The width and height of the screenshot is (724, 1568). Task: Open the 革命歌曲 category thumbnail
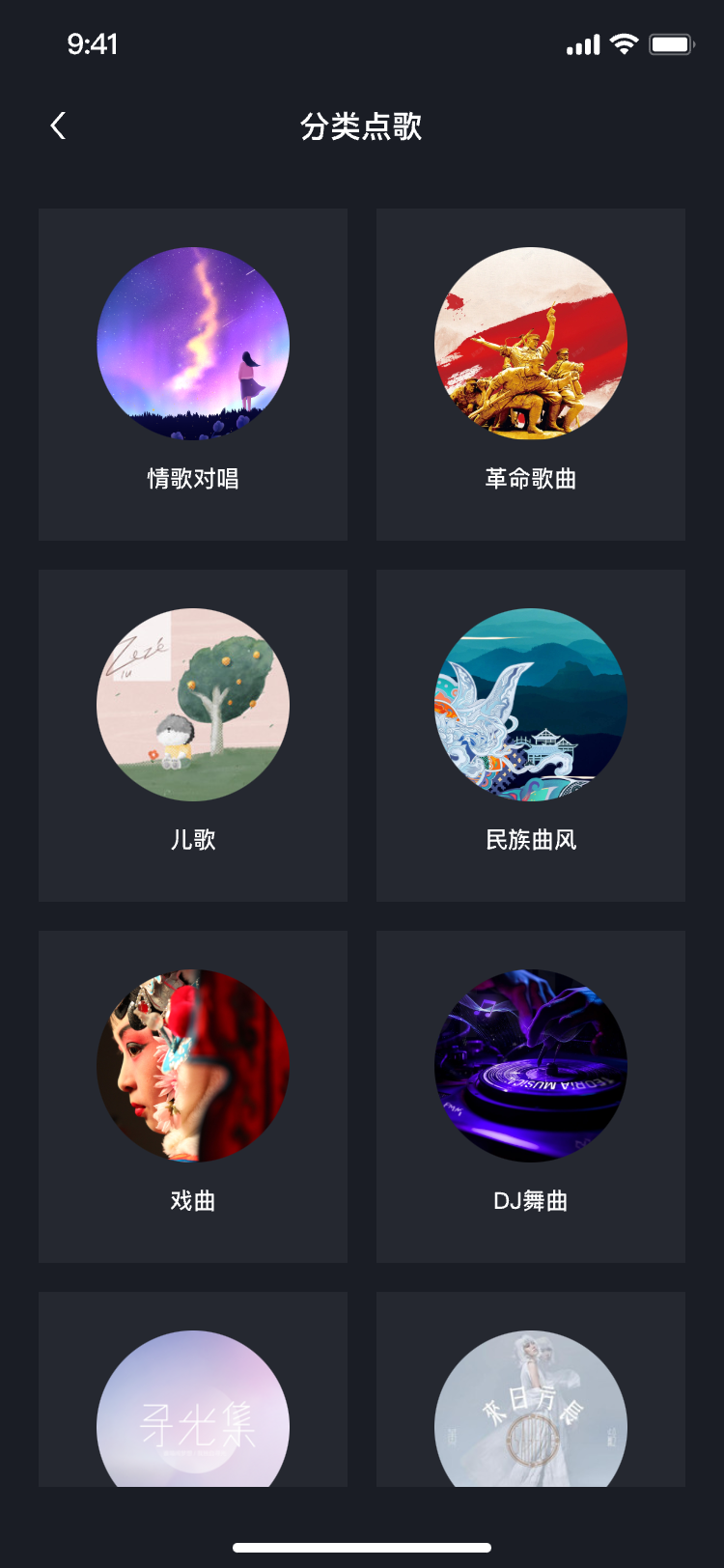[x=530, y=344]
